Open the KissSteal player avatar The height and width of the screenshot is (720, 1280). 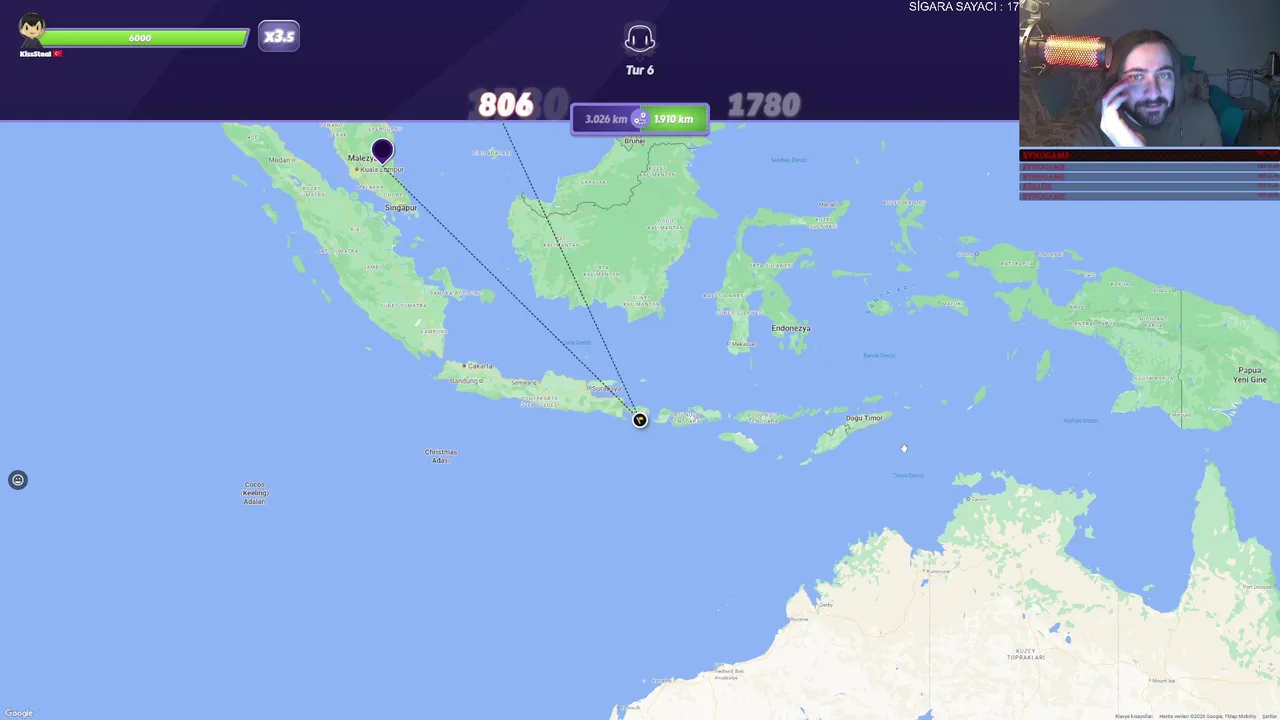(32, 30)
